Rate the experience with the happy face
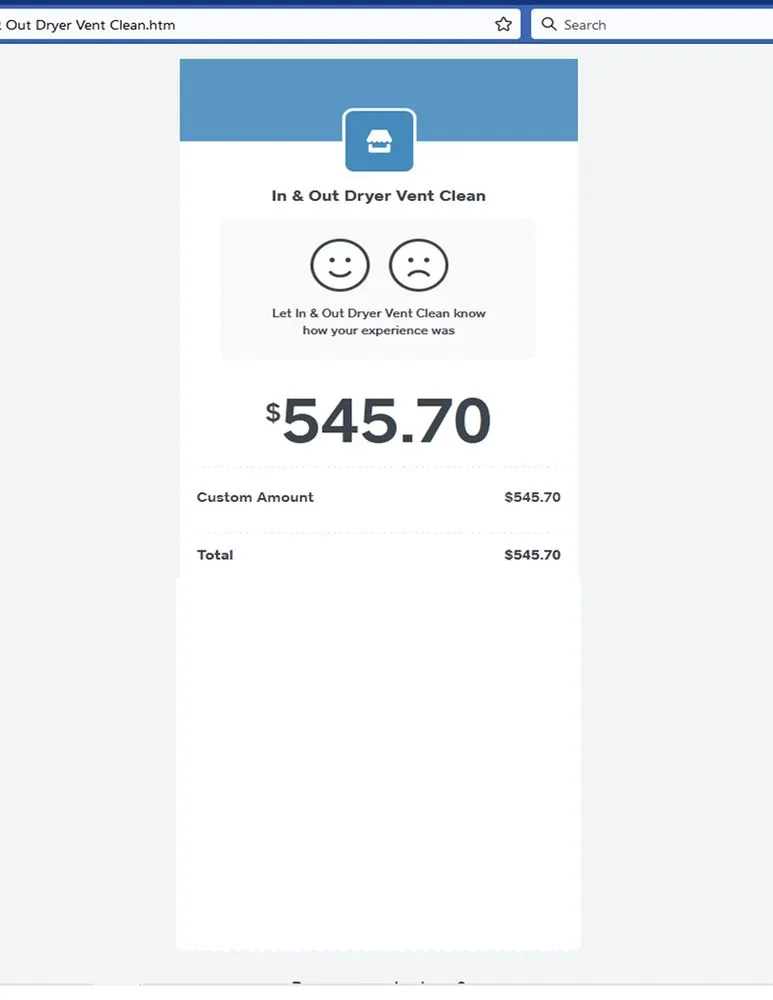The width and height of the screenshot is (773, 1000). (x=340, y=266)
